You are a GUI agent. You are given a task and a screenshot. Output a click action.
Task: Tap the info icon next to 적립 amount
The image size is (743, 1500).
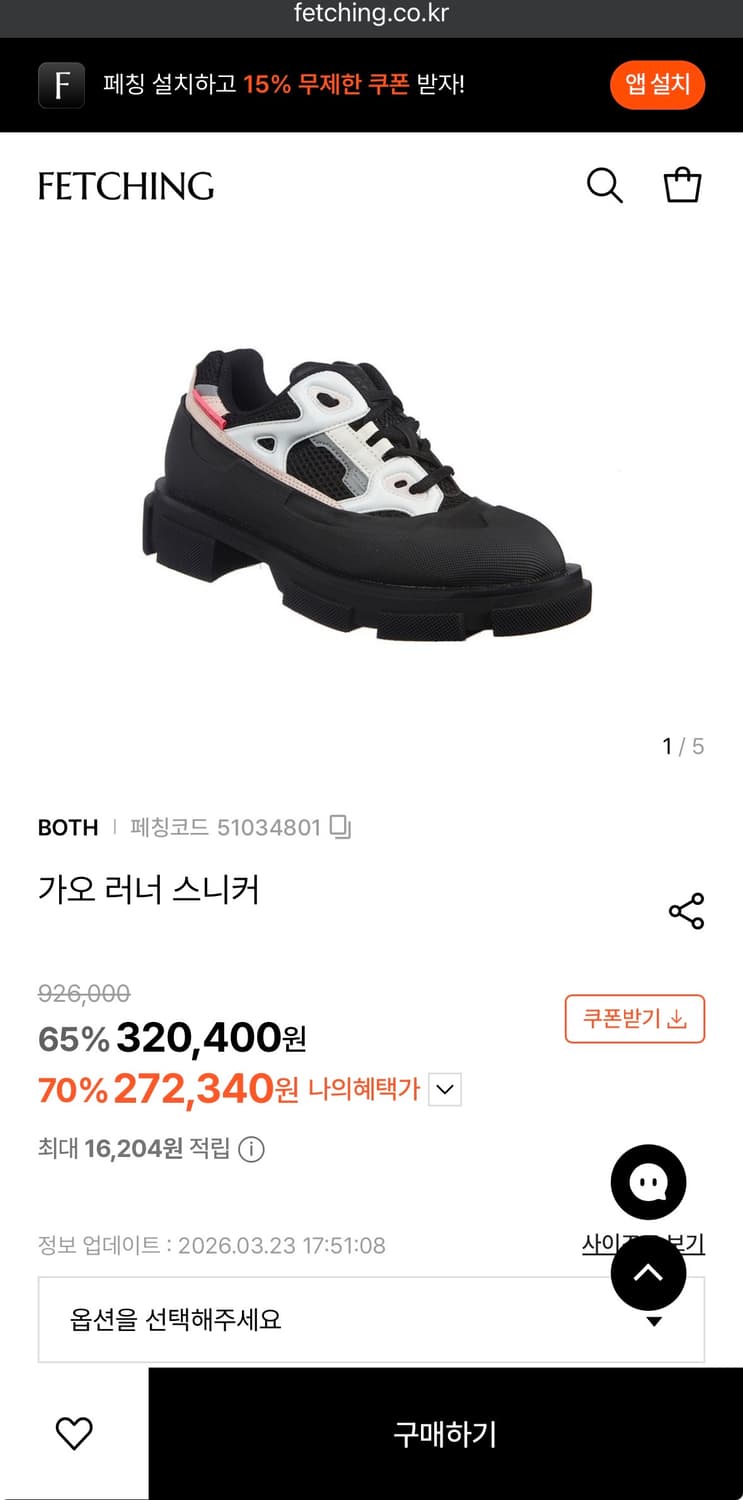coord(250,1150)
